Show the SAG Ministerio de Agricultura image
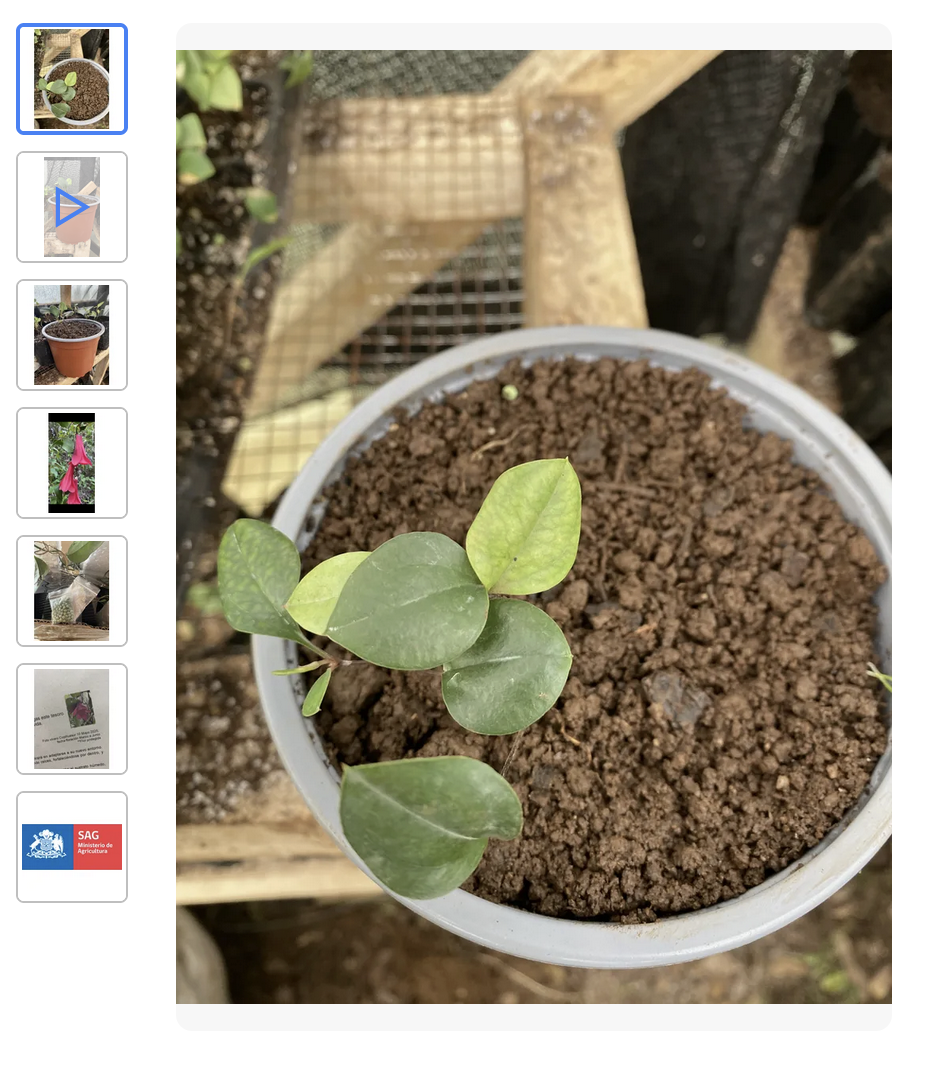 pos(72,847)
